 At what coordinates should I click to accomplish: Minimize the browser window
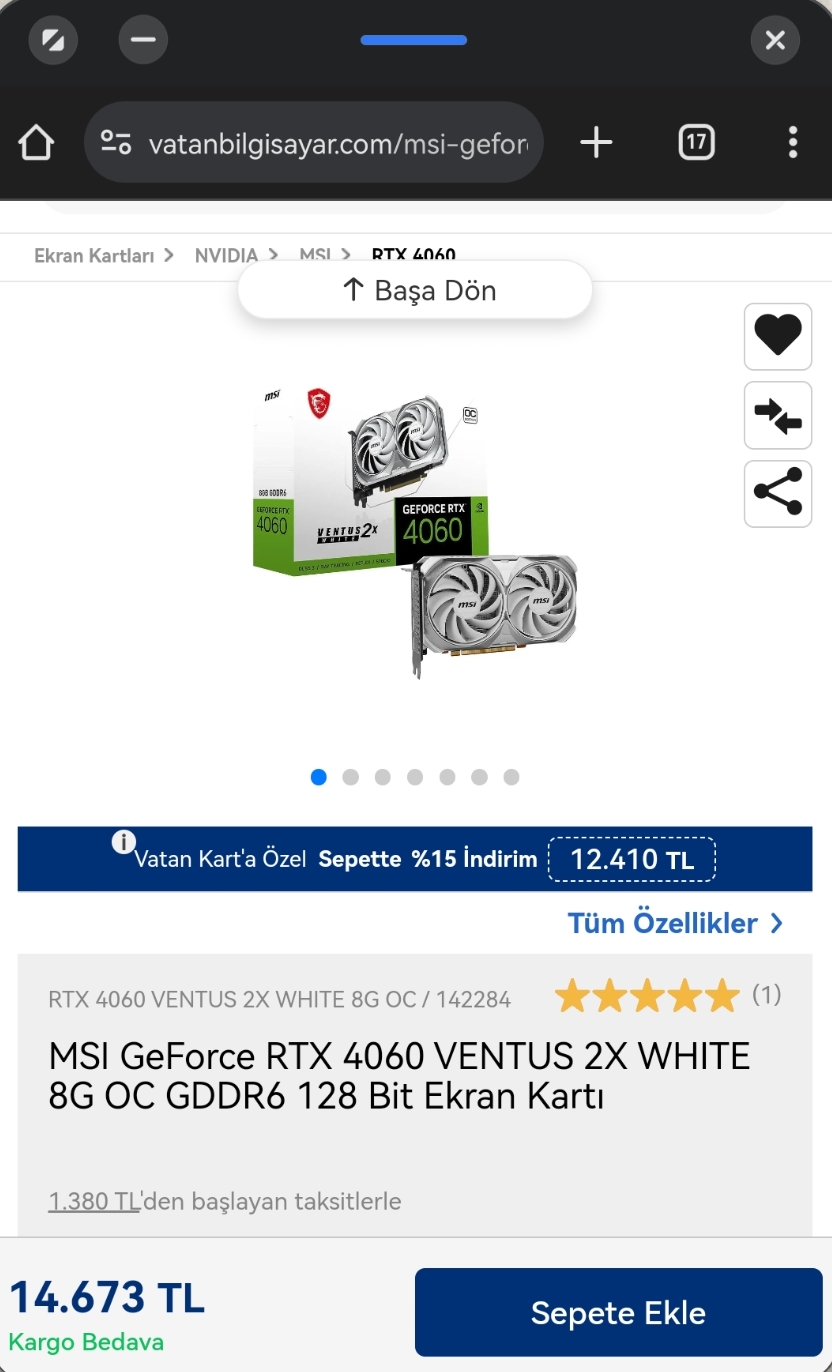coord(143,41)
